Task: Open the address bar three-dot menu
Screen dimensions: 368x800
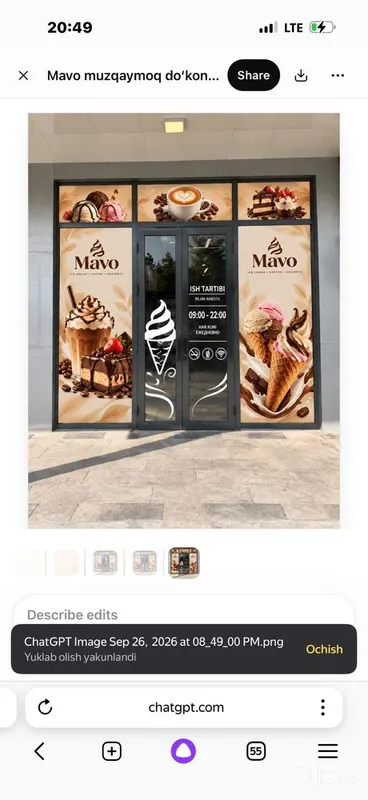Action: click(x=323, y=707)
